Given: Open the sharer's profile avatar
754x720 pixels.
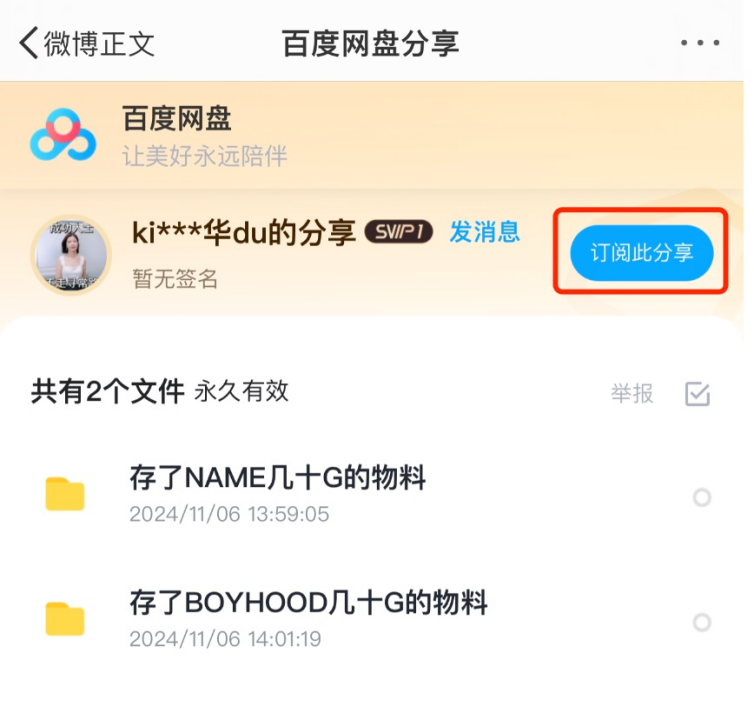Looking at the screenshot, I should pos(71,256).
